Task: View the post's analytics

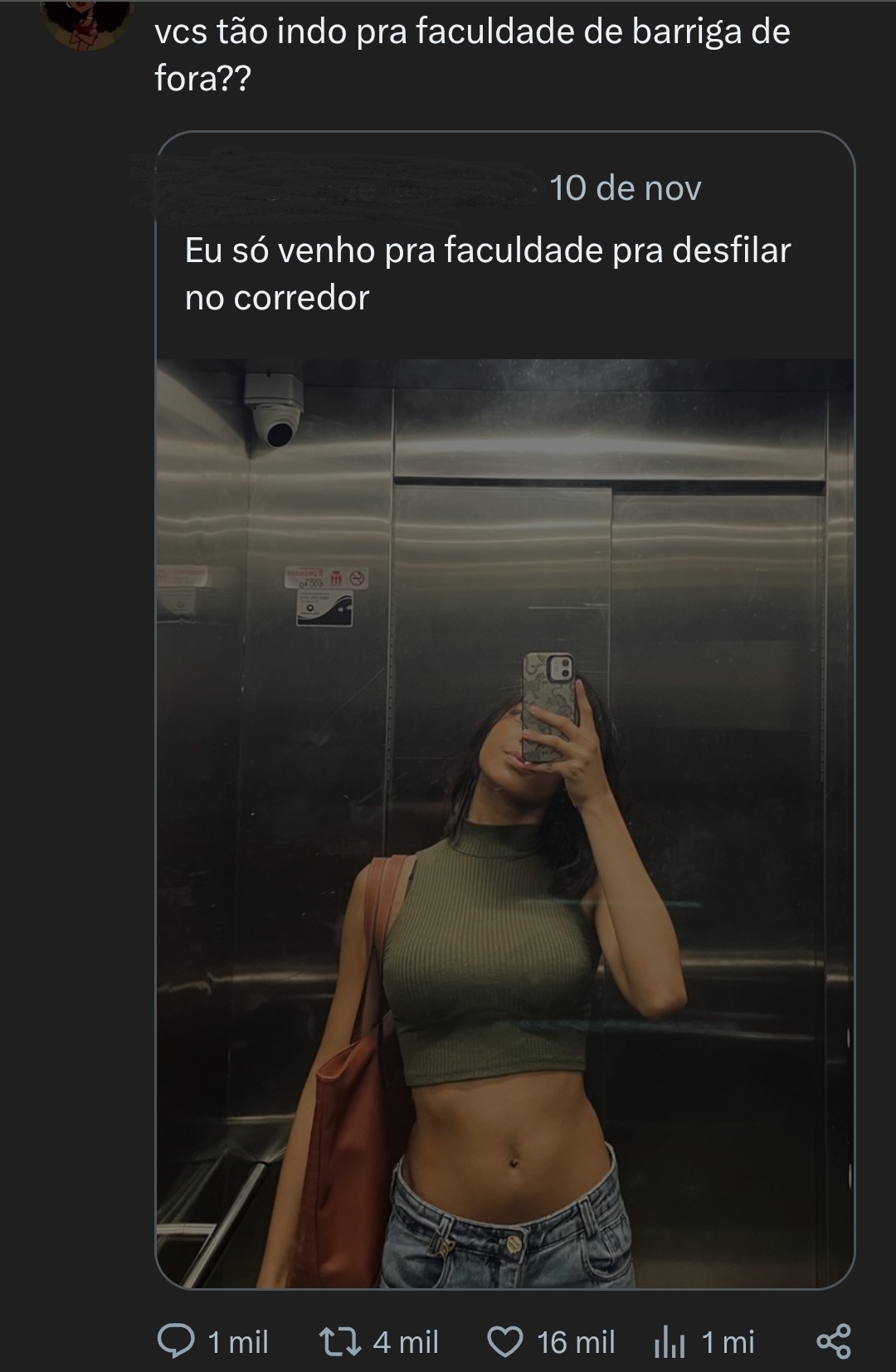Action: 667,1341
